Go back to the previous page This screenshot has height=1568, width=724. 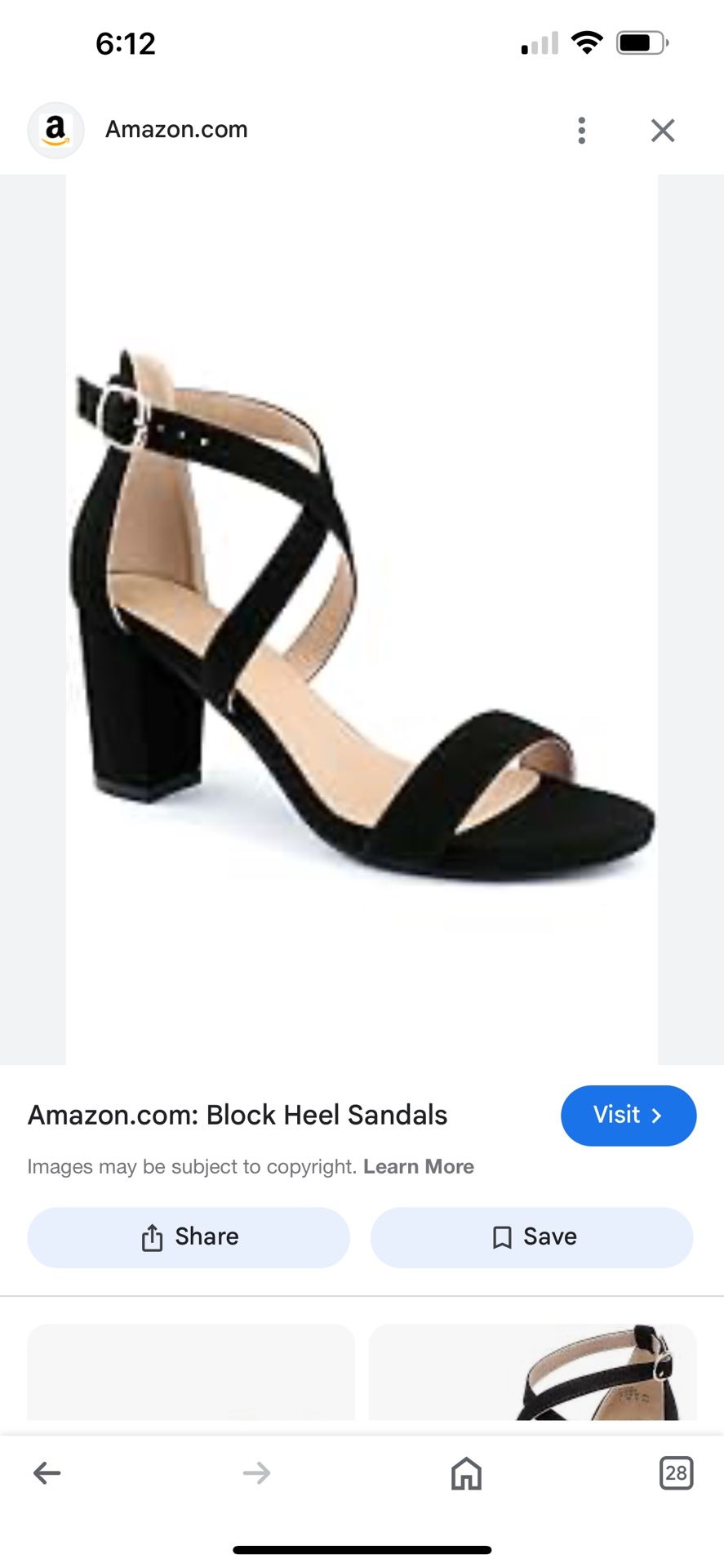(47, 1473)
